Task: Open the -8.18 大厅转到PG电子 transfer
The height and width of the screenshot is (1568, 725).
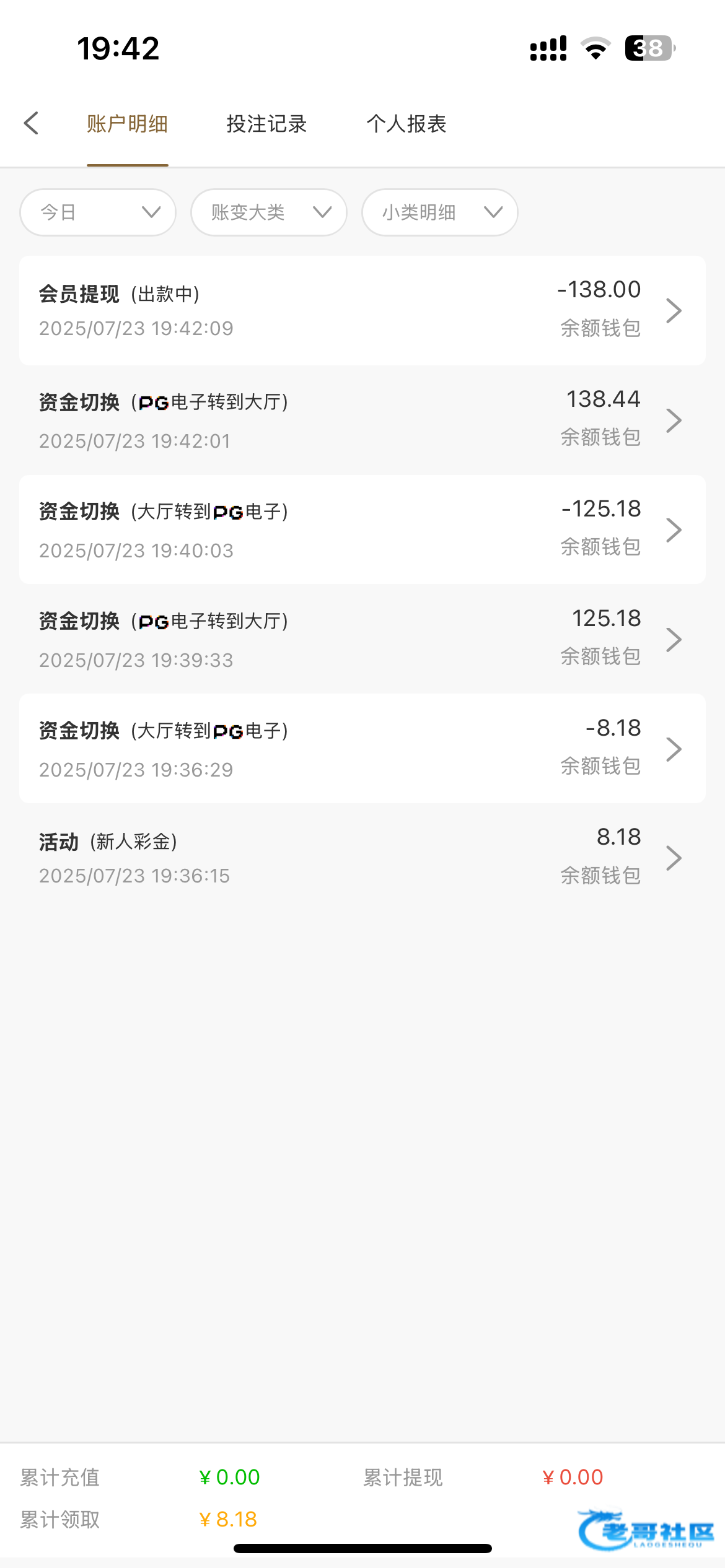Action: coord(362,749)
